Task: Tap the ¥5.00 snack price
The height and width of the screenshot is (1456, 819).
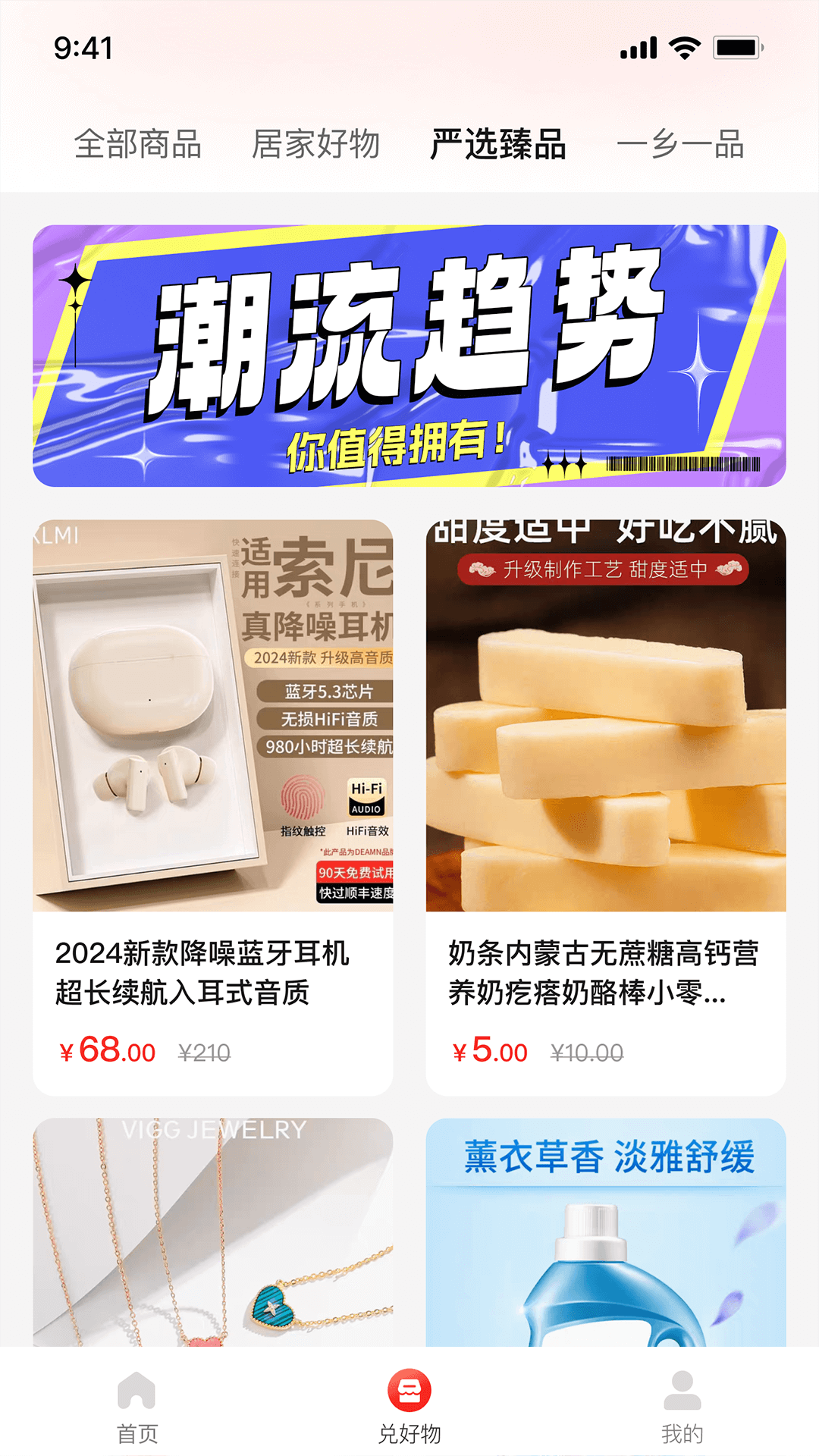Action: (x=489, y=1051)
